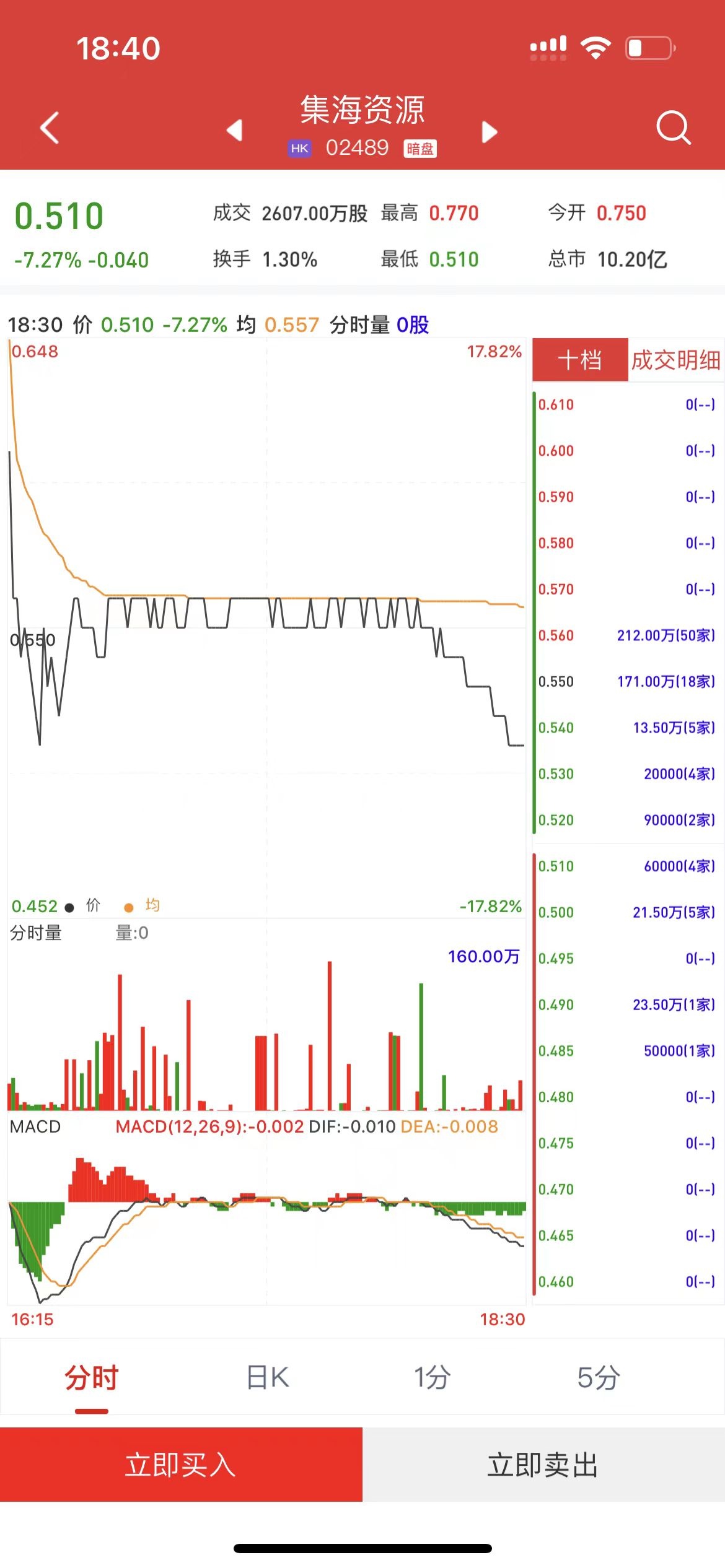Switch to the previous stock
Screen dimensions: 725x1568
234,130
